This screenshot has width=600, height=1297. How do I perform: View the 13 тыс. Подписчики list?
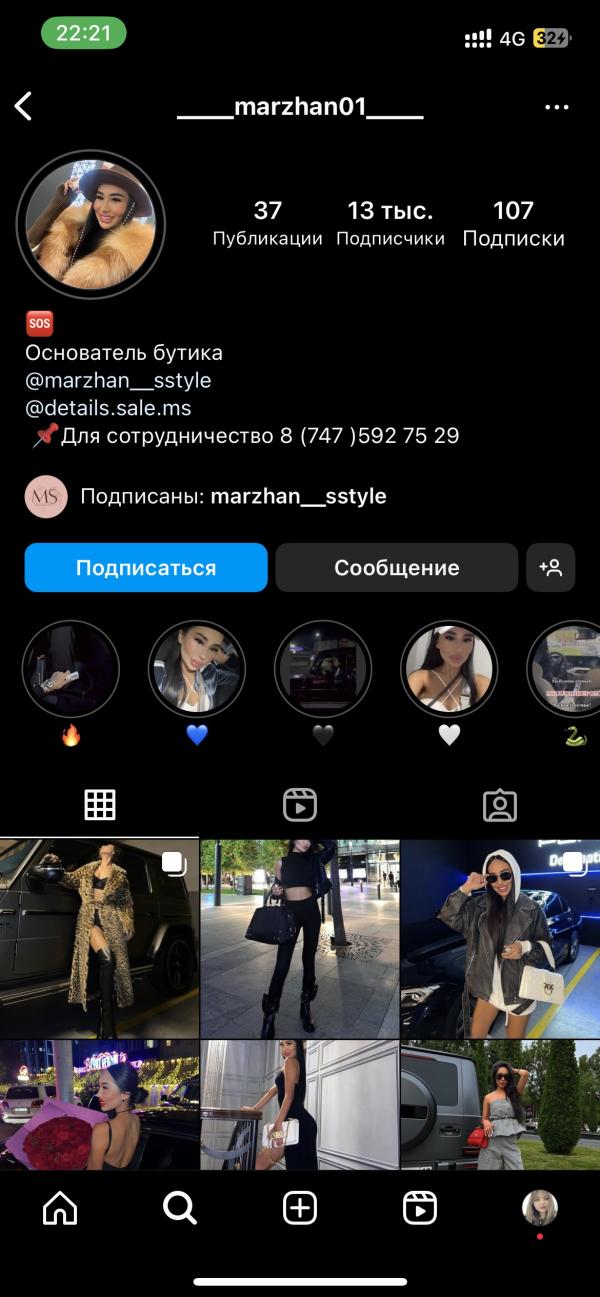click(x=390, y=223)
